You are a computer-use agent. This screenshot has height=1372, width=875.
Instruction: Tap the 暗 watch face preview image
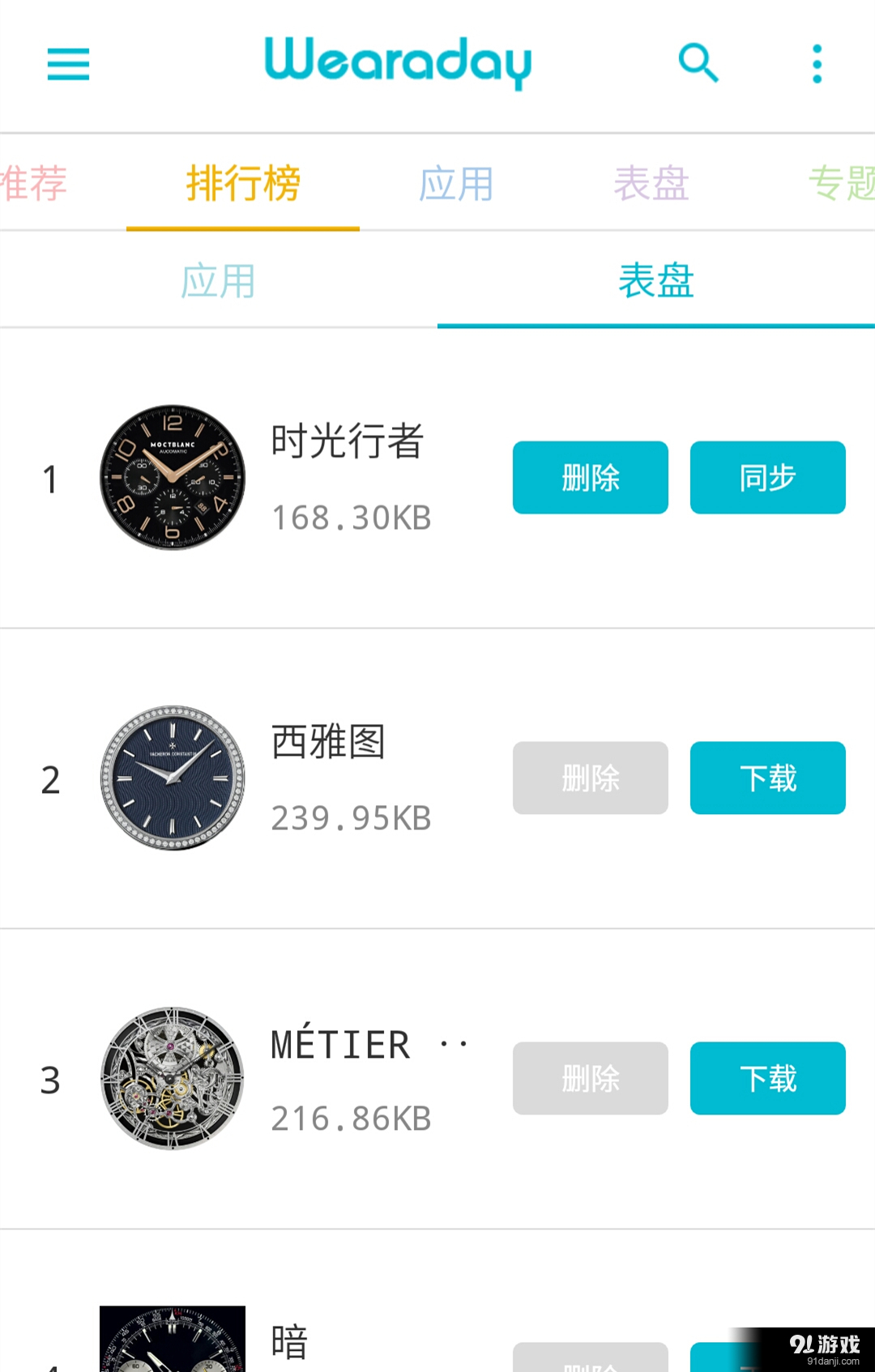[172, 1340]
